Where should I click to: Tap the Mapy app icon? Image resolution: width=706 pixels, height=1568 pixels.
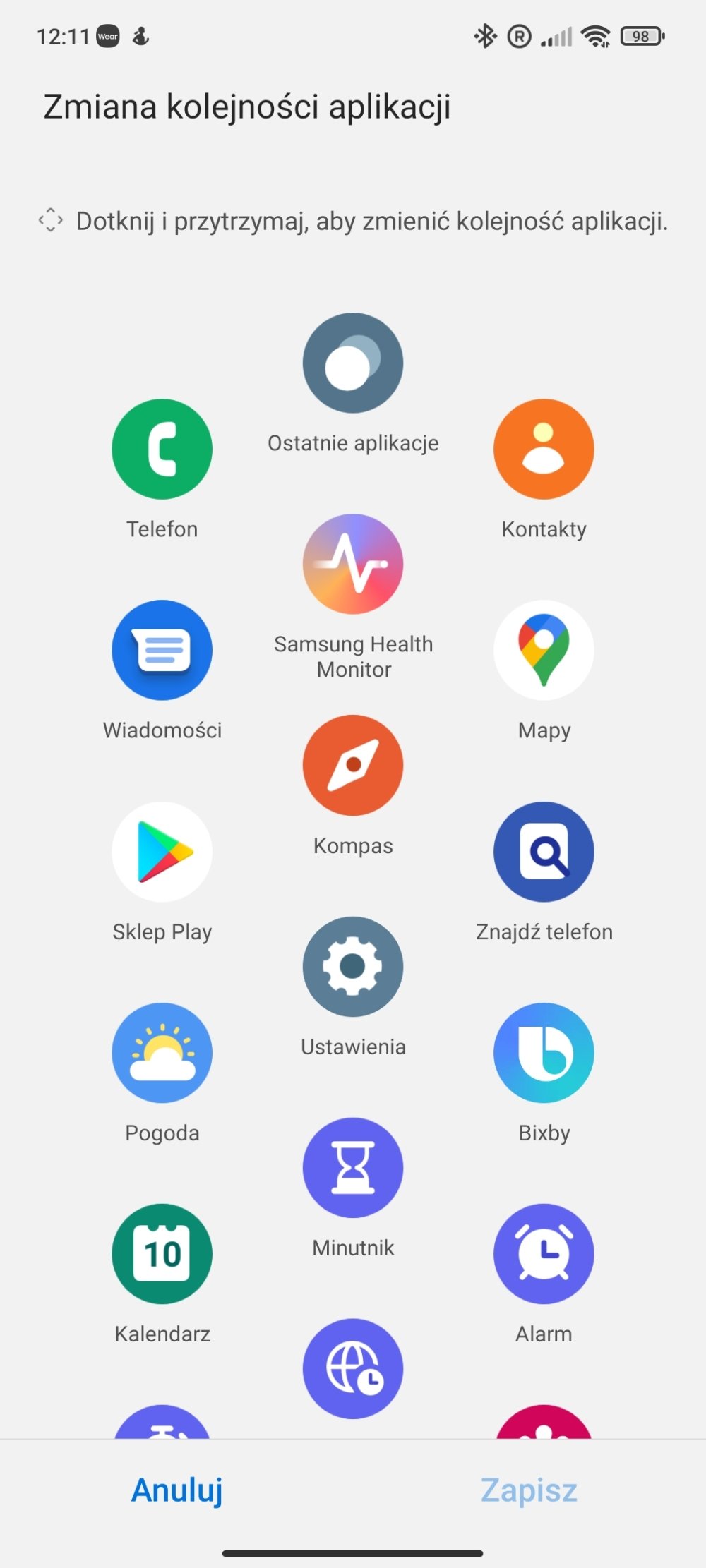point(544,650)
